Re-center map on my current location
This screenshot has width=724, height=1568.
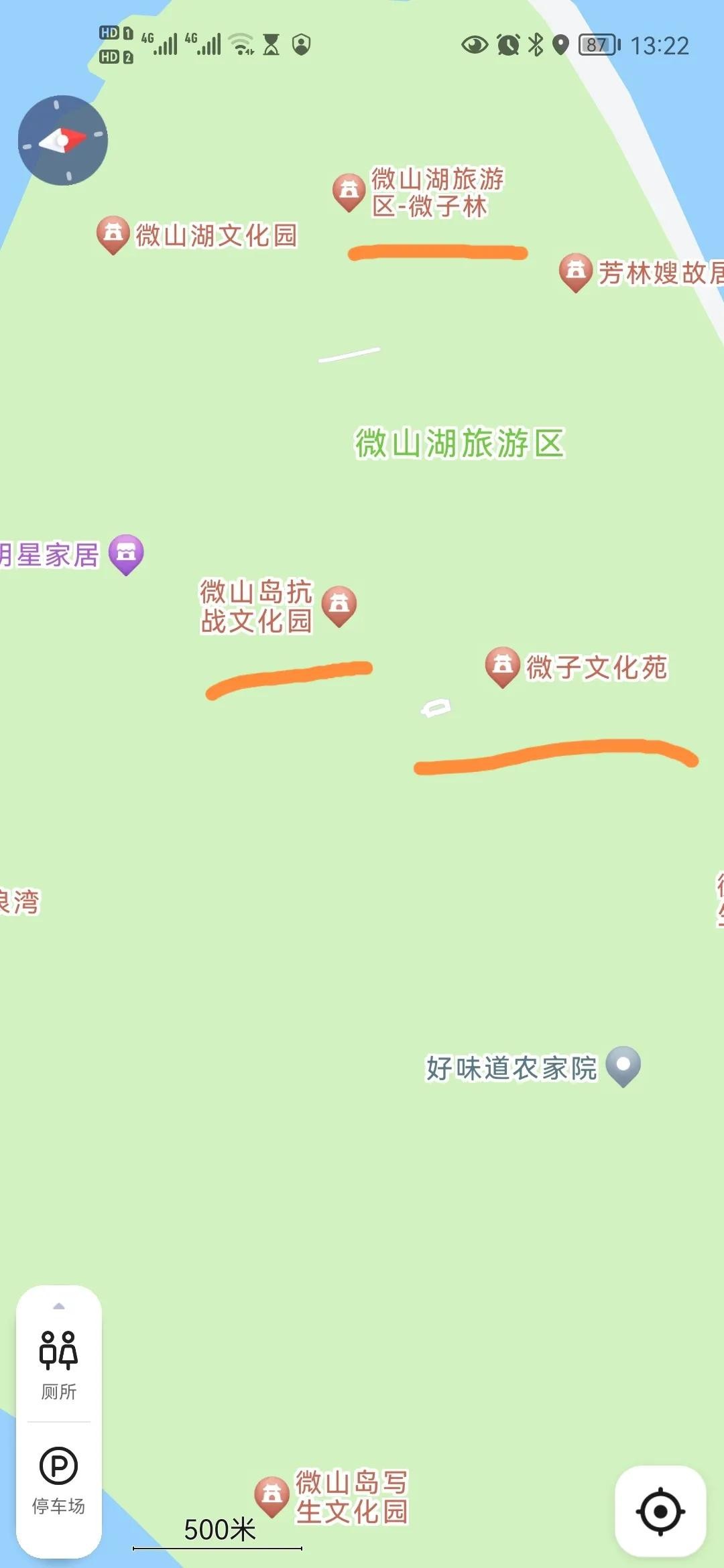coord(660,1511)
